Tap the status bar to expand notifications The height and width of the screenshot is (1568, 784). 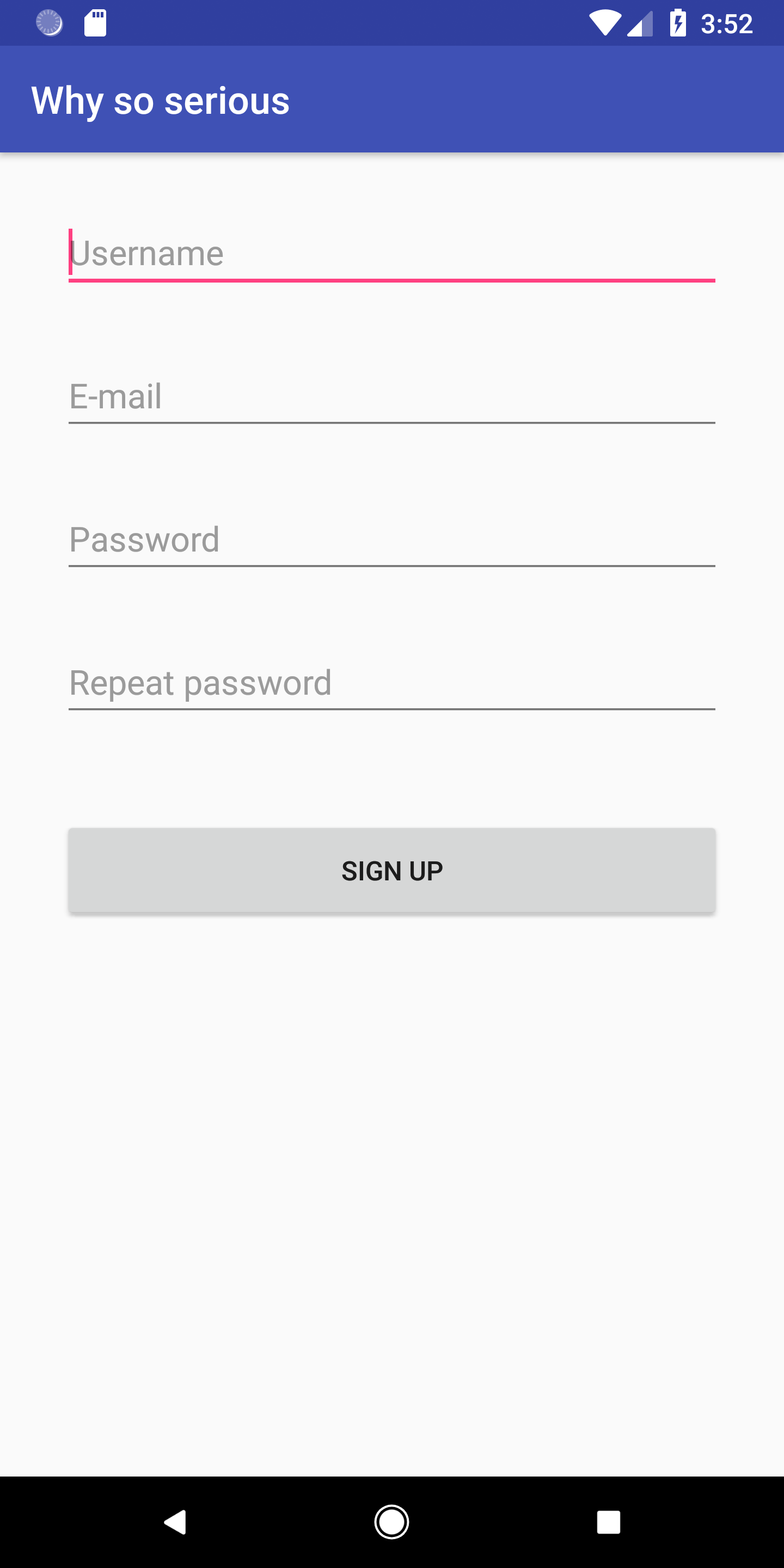(x=365, y=22)
